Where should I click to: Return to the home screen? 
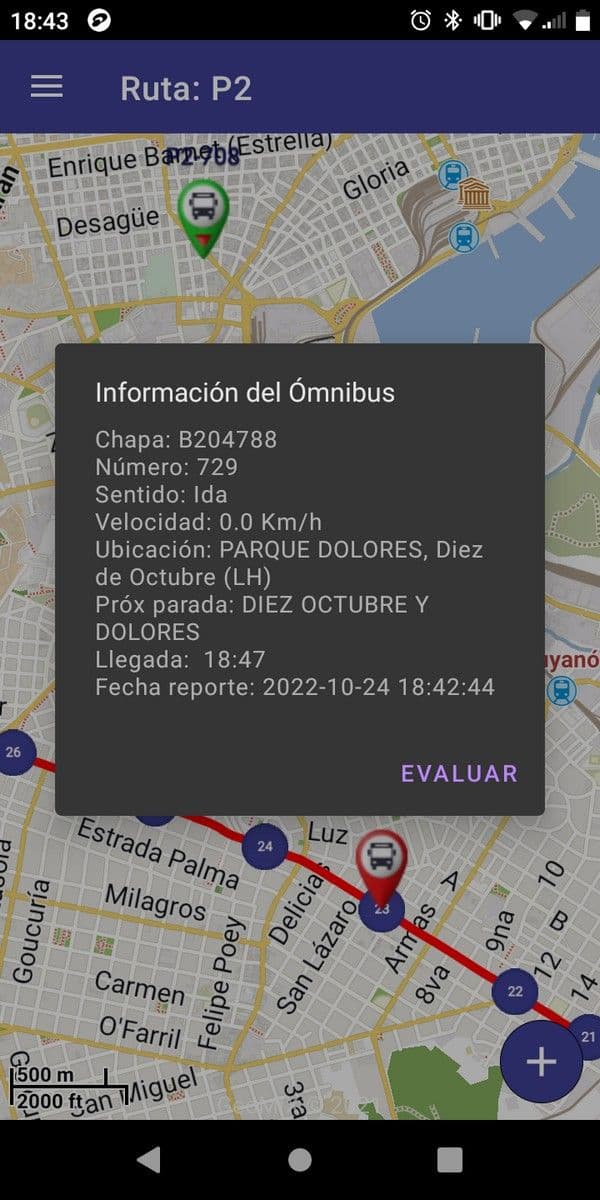click(299, 1159)
